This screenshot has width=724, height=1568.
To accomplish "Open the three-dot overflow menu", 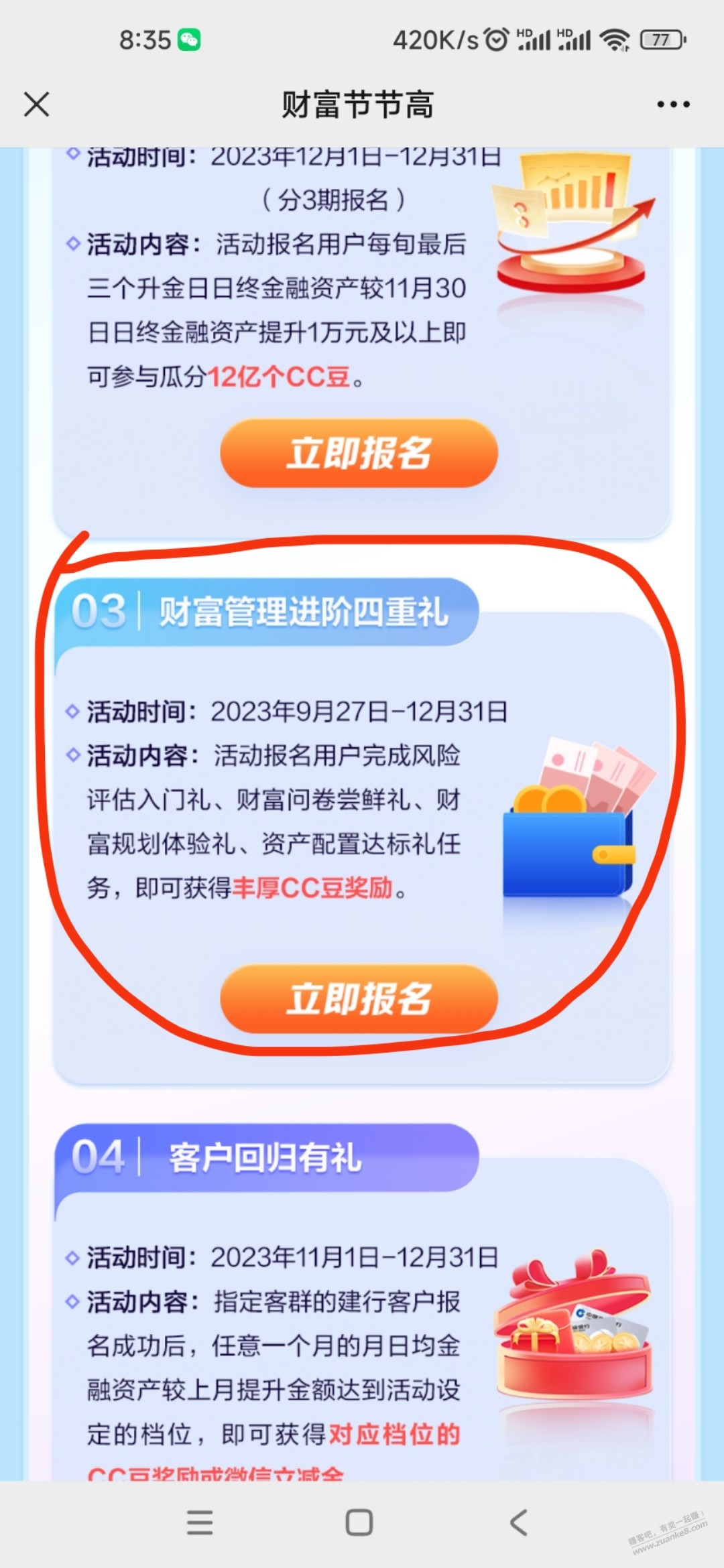I will [673, 105].
